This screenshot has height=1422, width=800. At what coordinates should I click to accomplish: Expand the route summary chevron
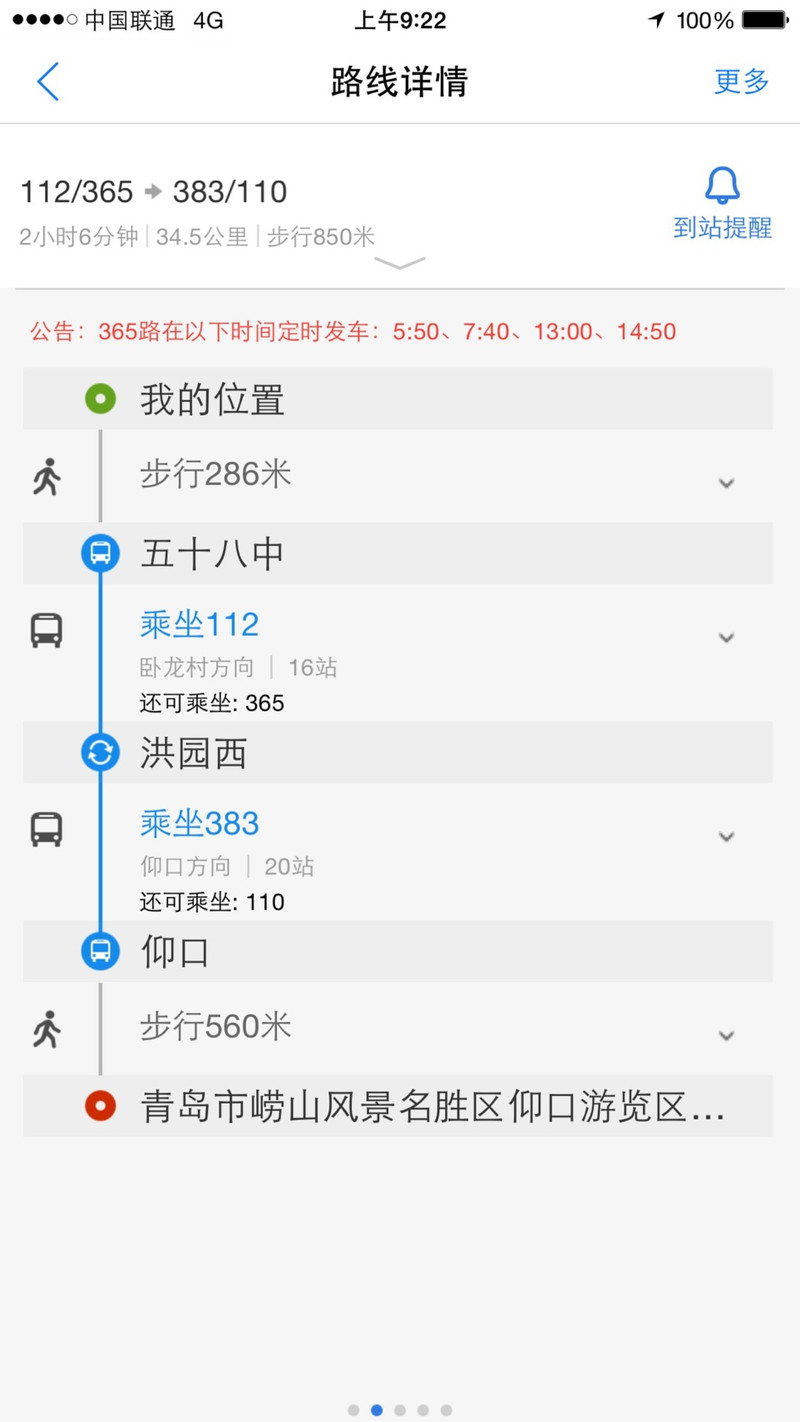point(399,263)
